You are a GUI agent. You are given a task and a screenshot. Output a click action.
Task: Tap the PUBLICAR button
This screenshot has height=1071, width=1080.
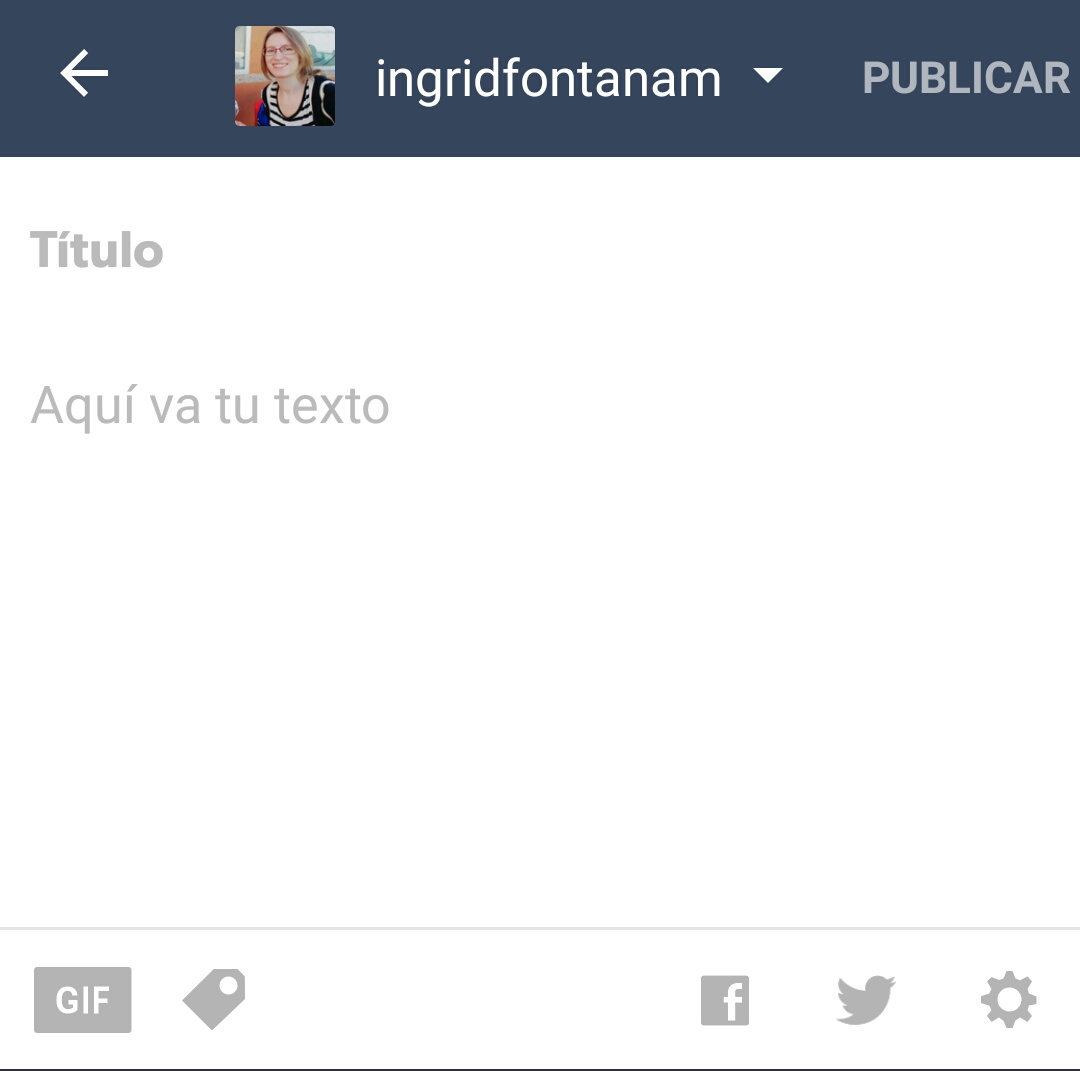pyautogui.click(x=965, y=78)
